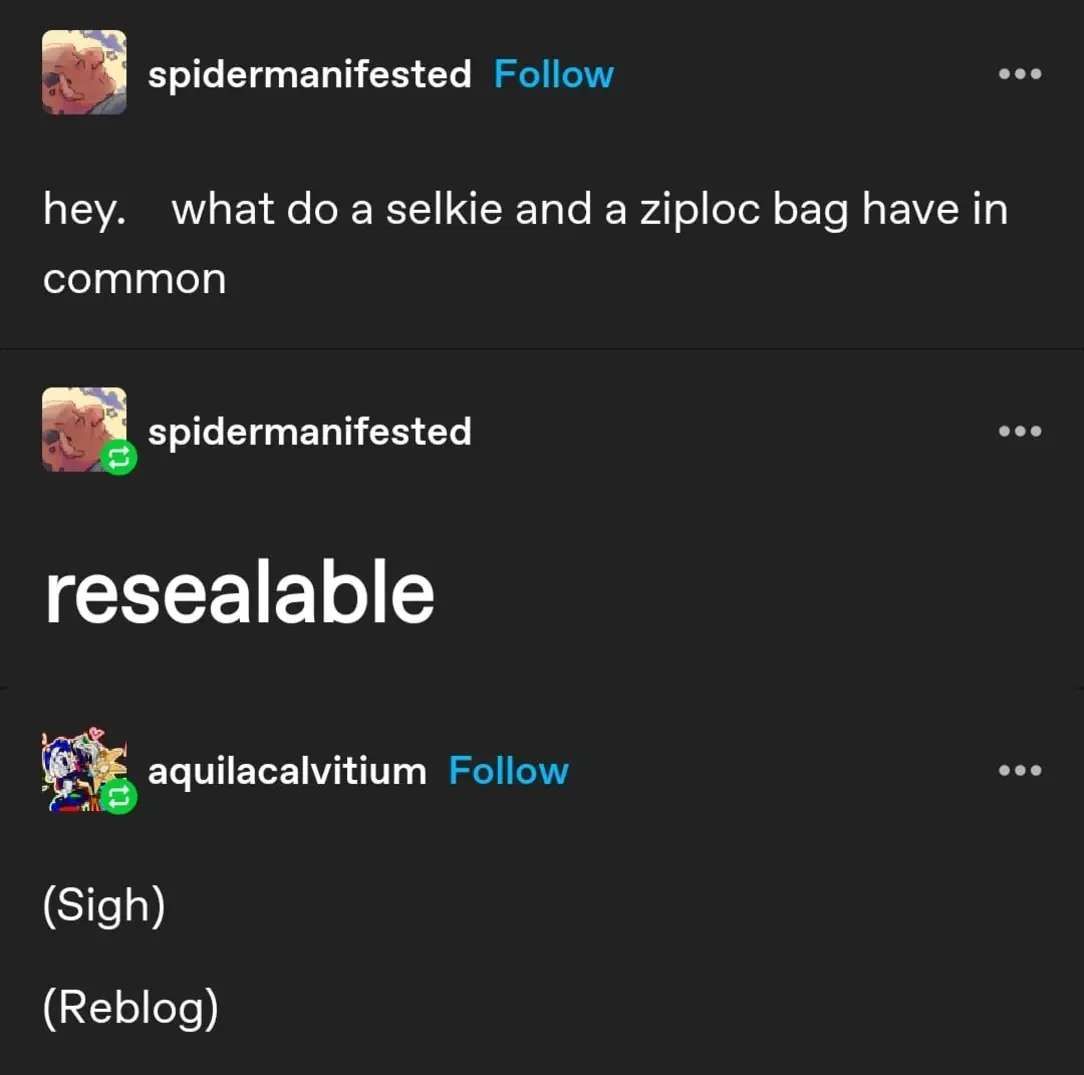This screenshot has height=1075, width=1084.
Task: Follow spidermanifested
Action: click(x=553, y=74)
